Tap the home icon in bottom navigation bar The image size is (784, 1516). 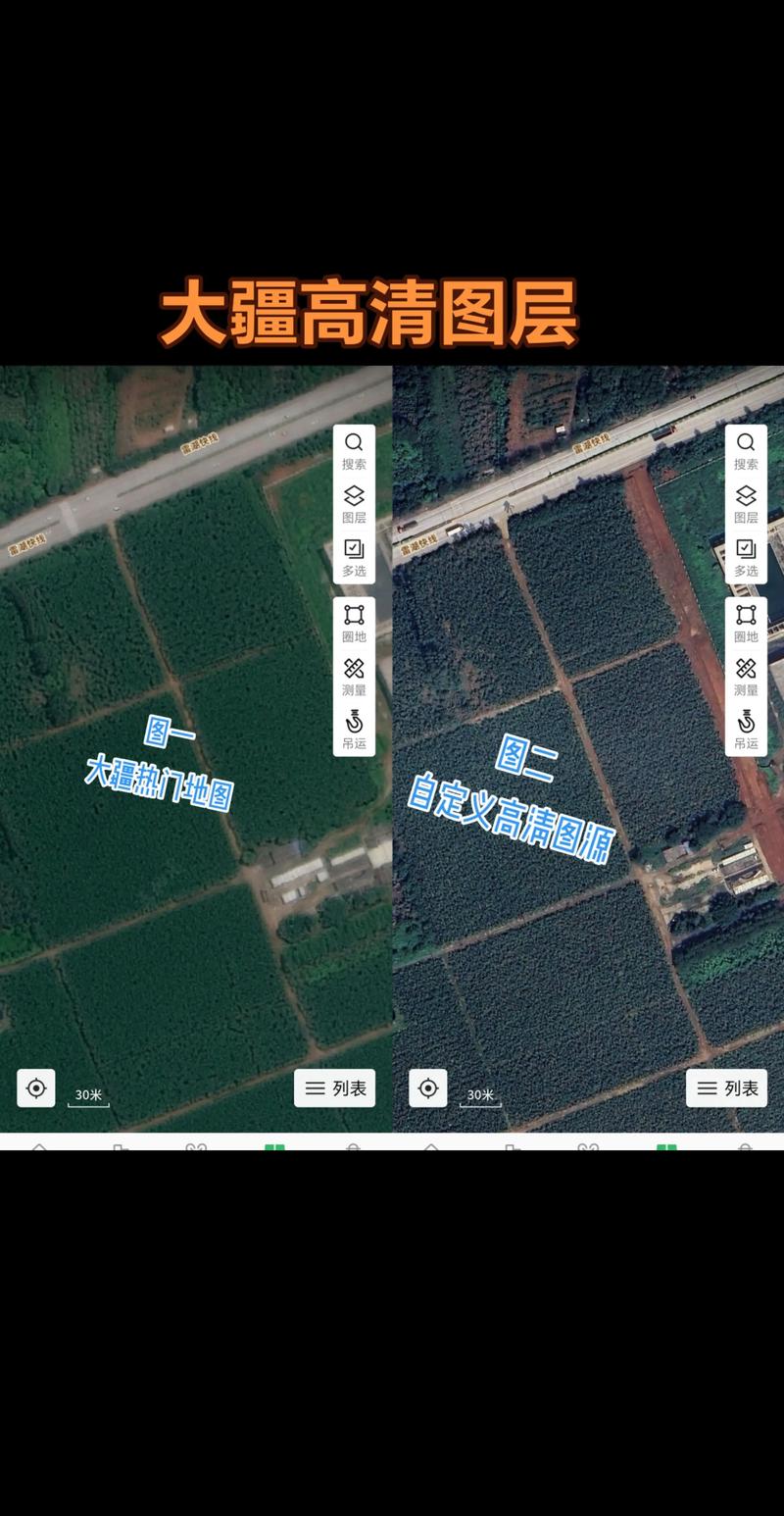click(x=39, y=1147)
